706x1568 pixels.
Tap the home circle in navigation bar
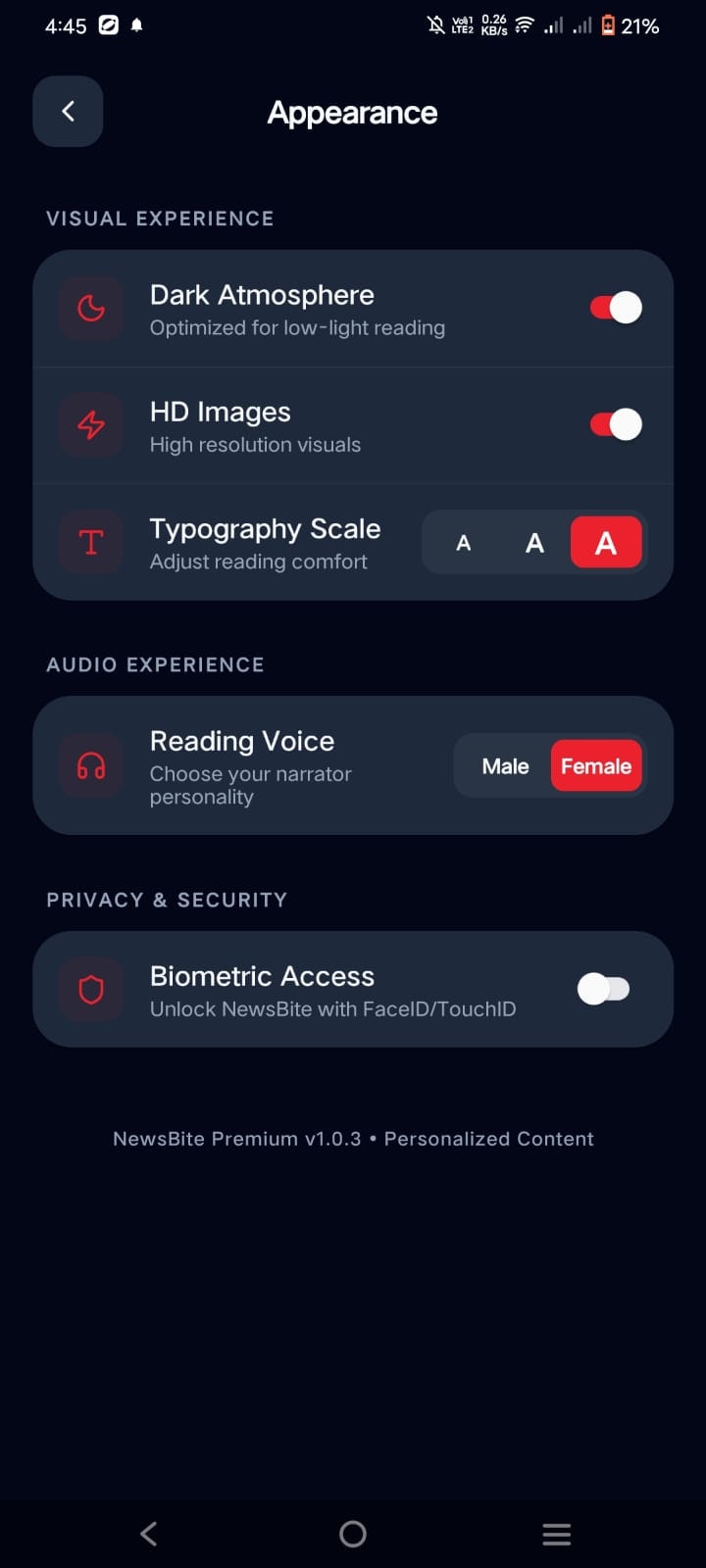tap(352, 1534)
